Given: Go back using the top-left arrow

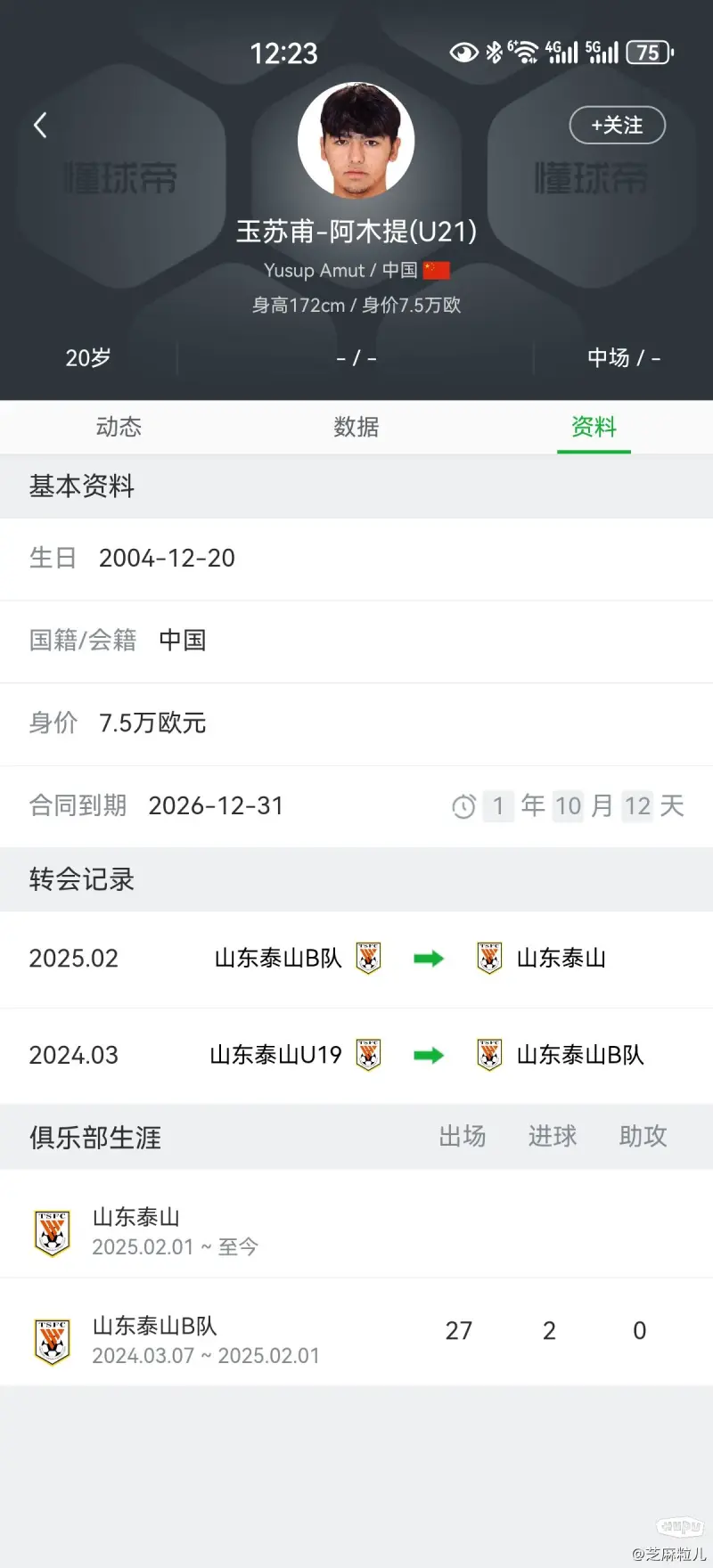Looking at the screenshot, I should (40, 126).
